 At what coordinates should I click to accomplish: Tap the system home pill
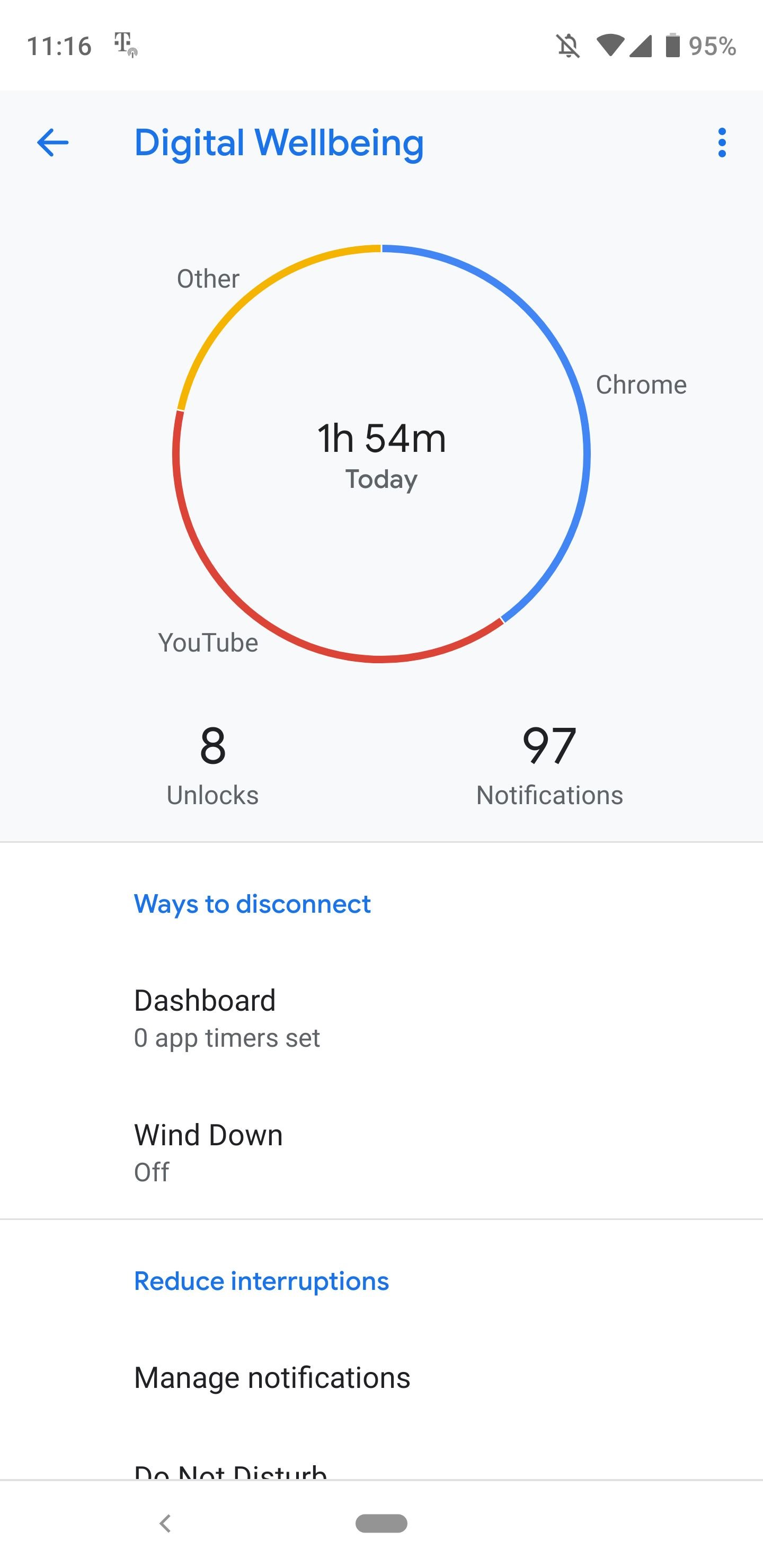coord(381,1524)
